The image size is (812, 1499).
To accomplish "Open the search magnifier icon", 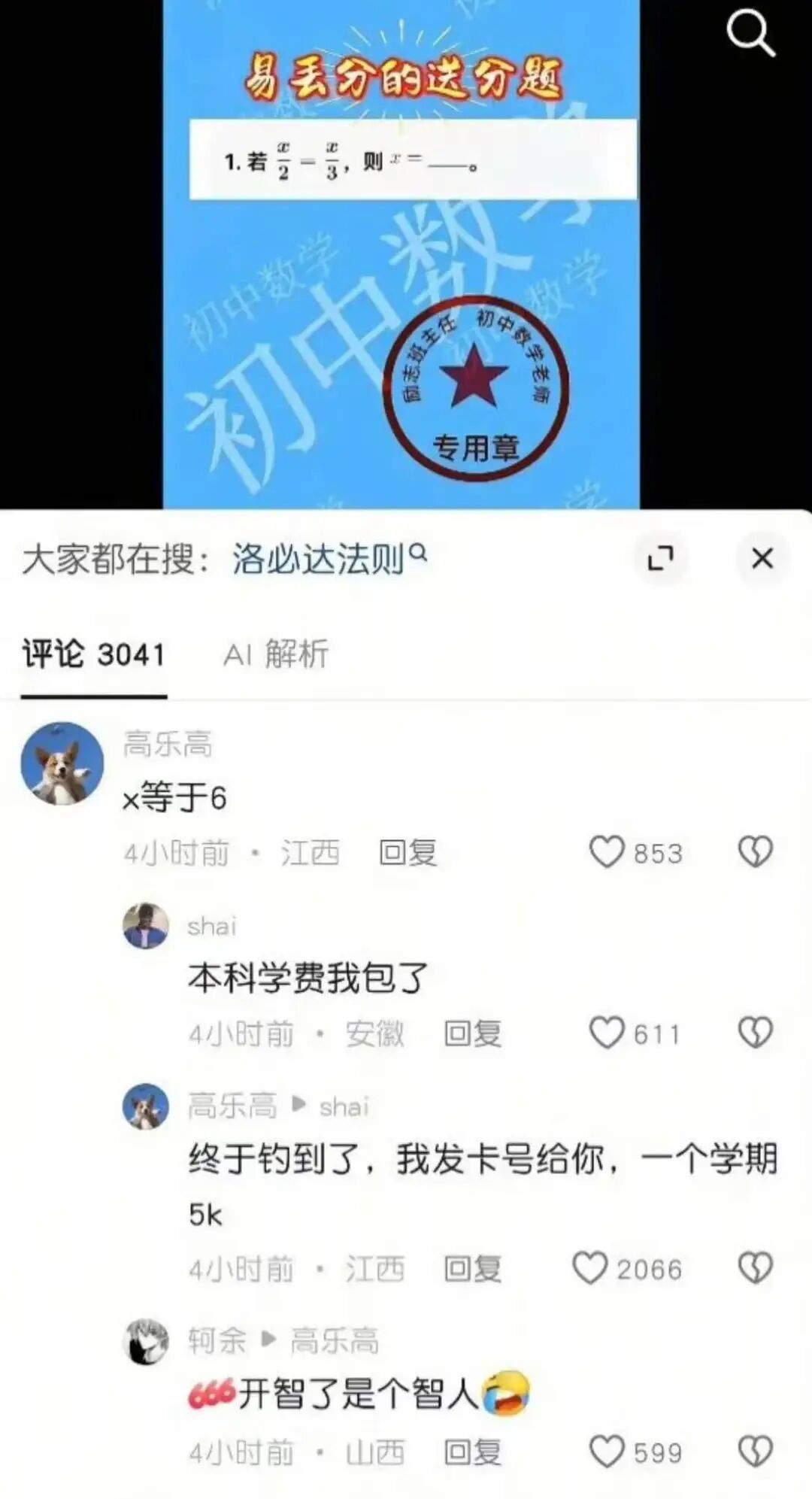I will coord(750,35).
